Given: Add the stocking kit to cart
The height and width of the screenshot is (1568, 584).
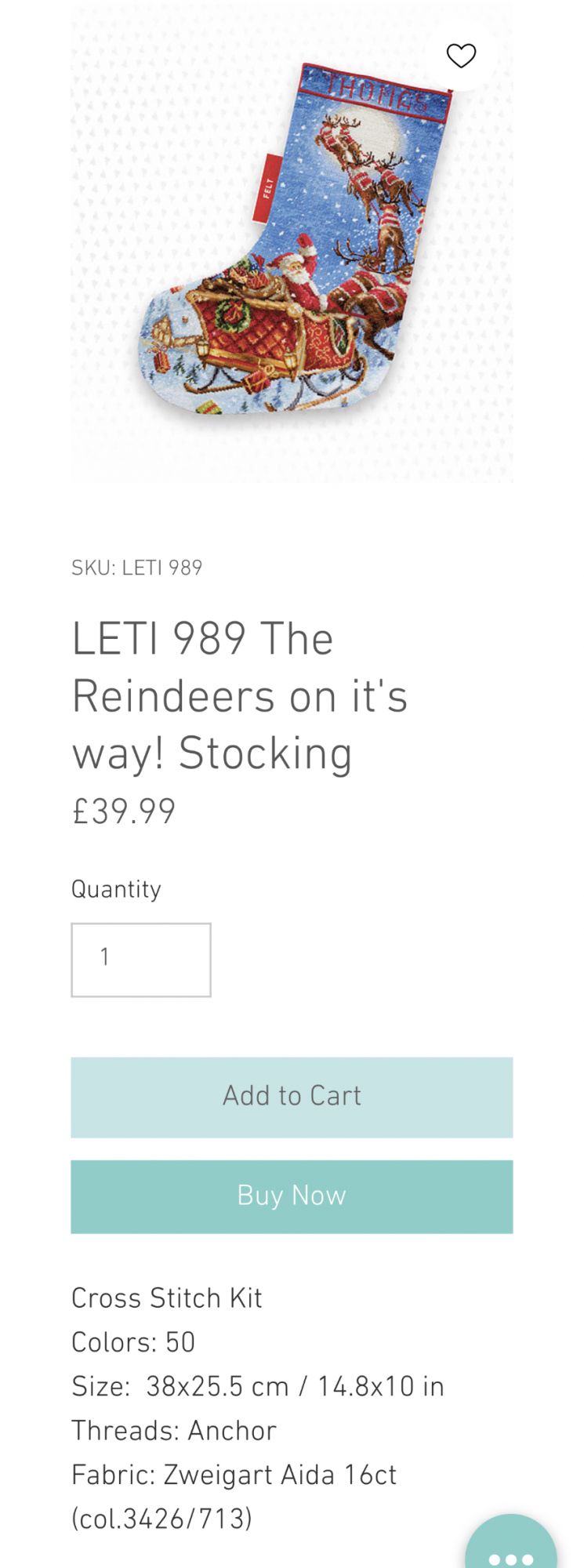Looking at the screenshot, I should click(x=292, y=1096).
